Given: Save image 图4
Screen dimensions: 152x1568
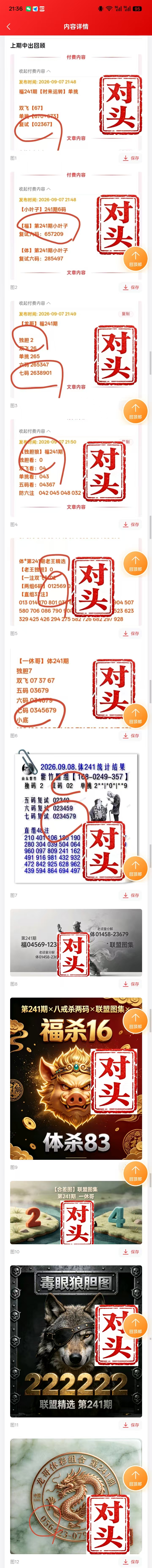Looking at the screenshot, I should (131, 524).
